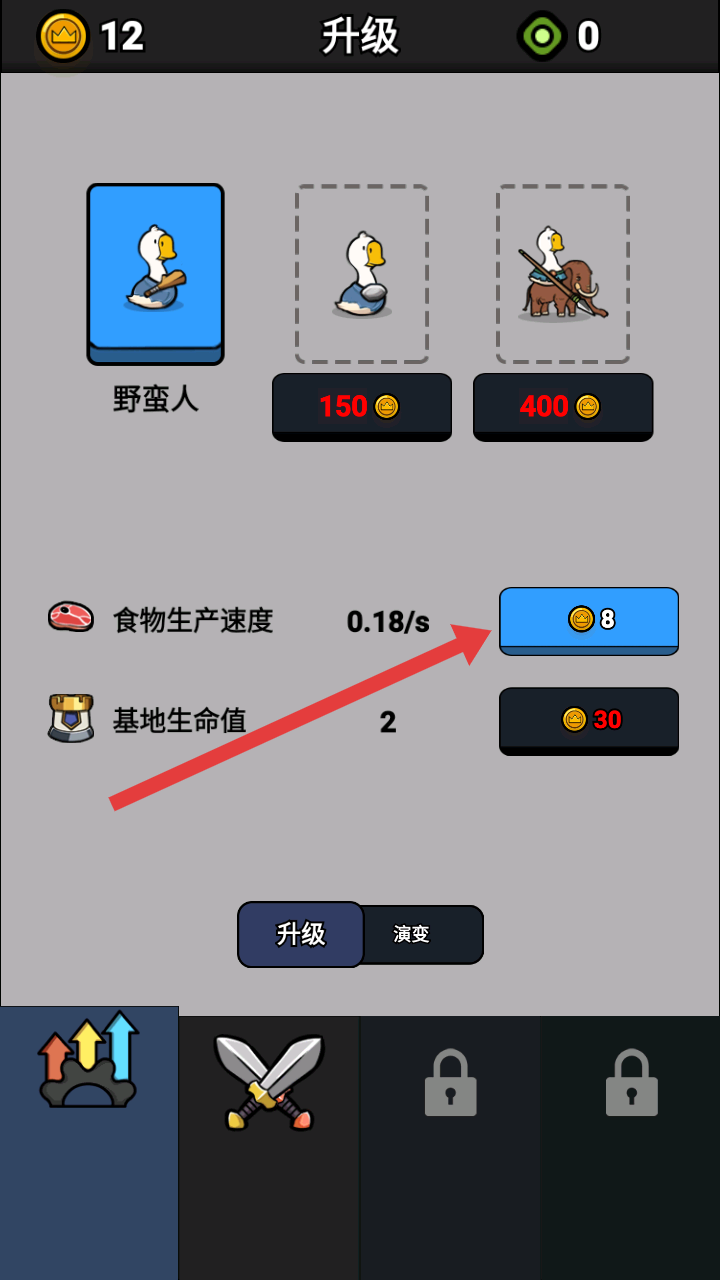Open the crossed swords battle tab
720x1280 pixels.
tap(269, 1082)
